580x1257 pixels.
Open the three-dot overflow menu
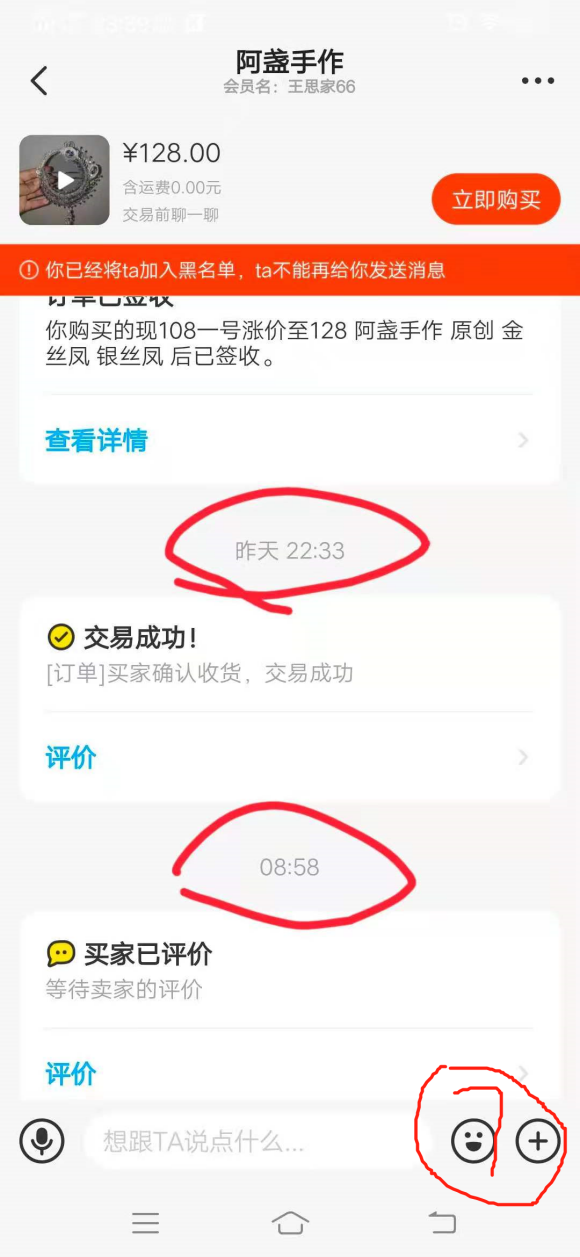537,81
